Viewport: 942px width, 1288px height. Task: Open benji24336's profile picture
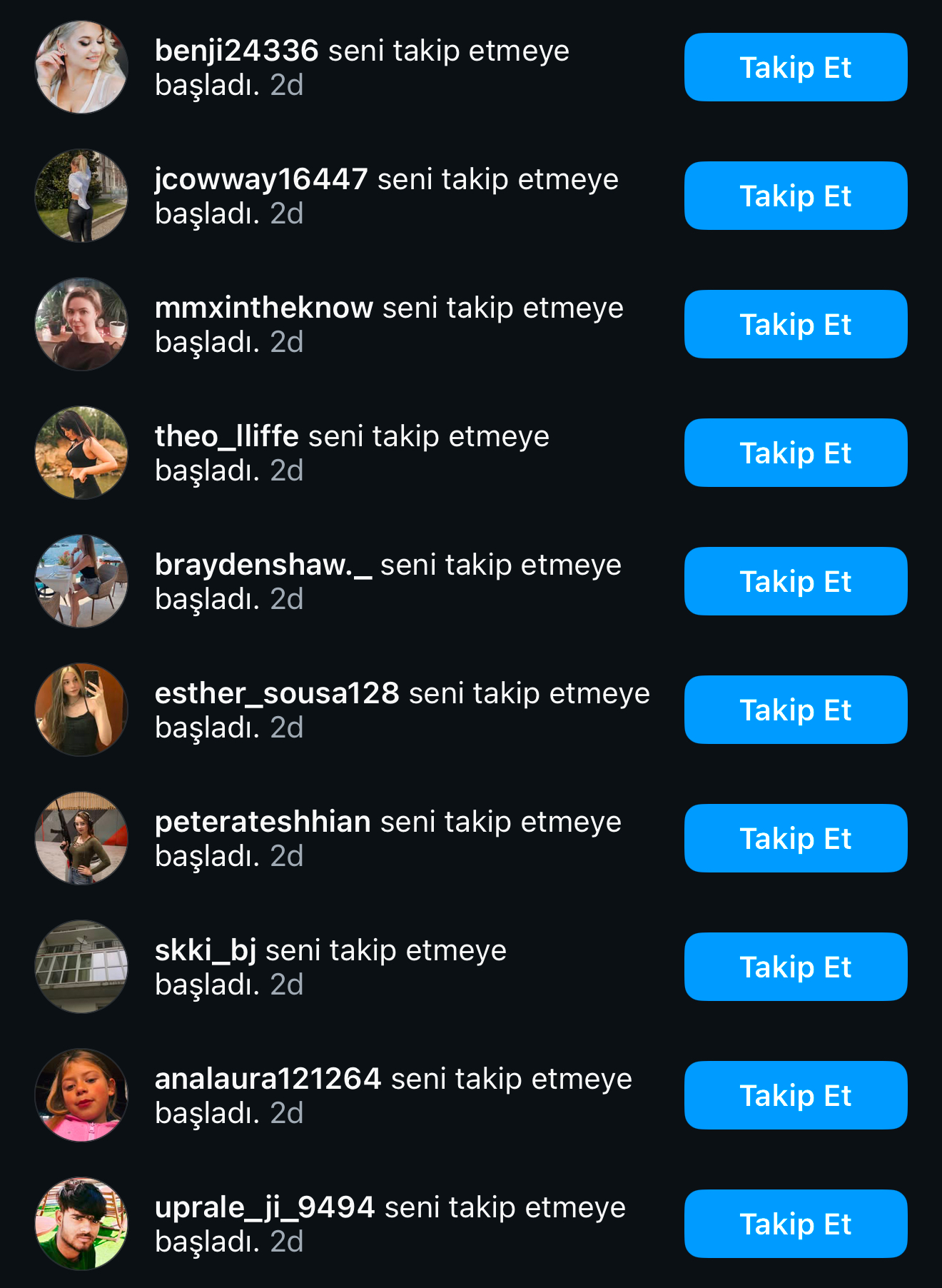(x=81, y=67)
